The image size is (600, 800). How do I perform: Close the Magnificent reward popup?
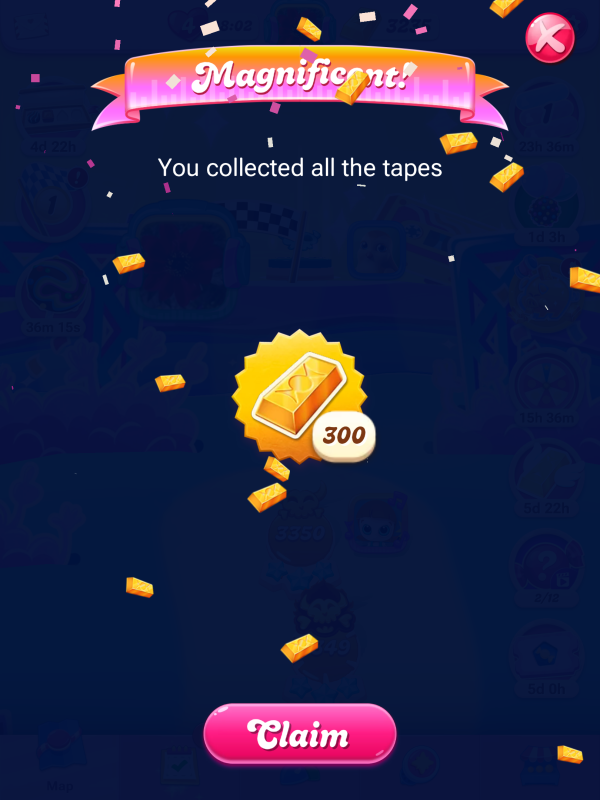[x=549, y=38]
